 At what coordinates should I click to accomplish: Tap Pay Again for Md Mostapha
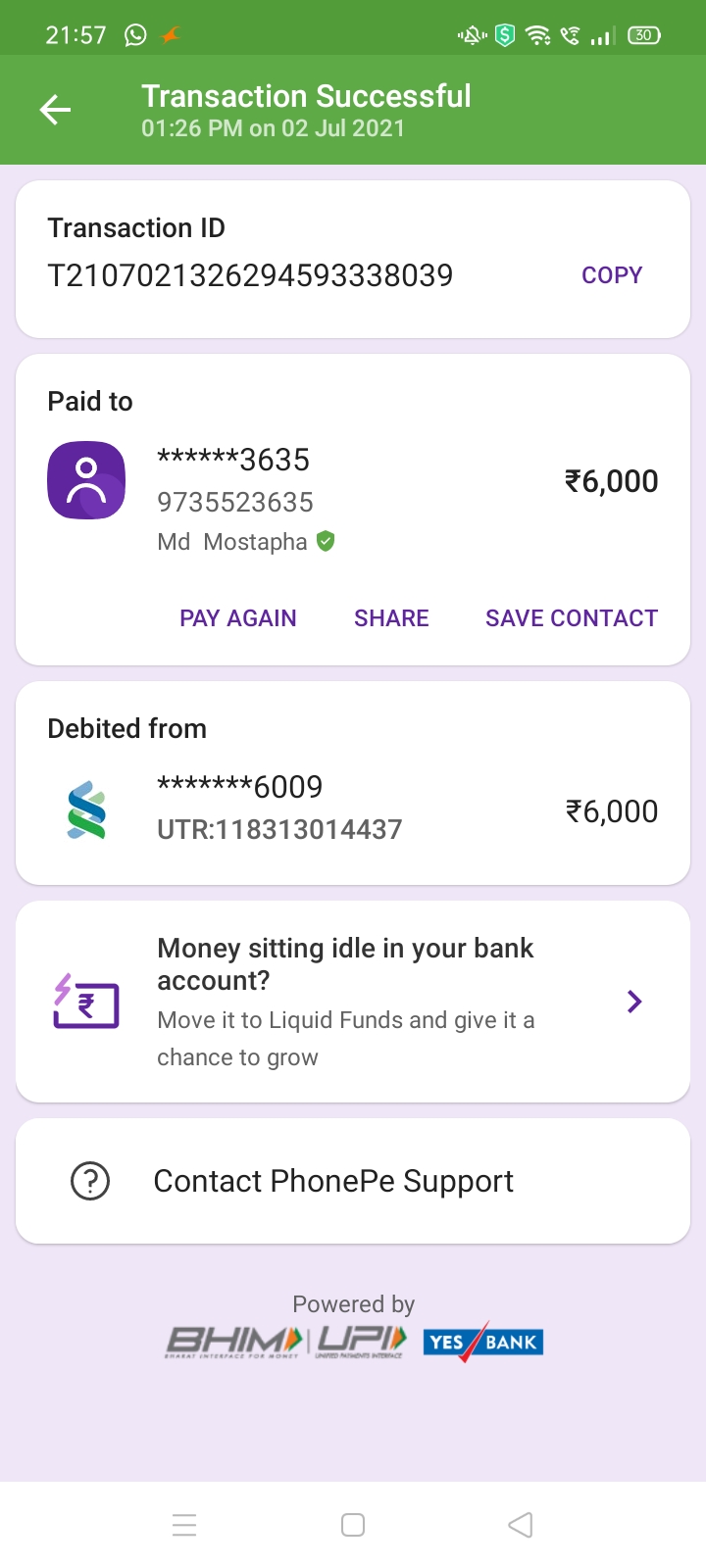[238, 618]
